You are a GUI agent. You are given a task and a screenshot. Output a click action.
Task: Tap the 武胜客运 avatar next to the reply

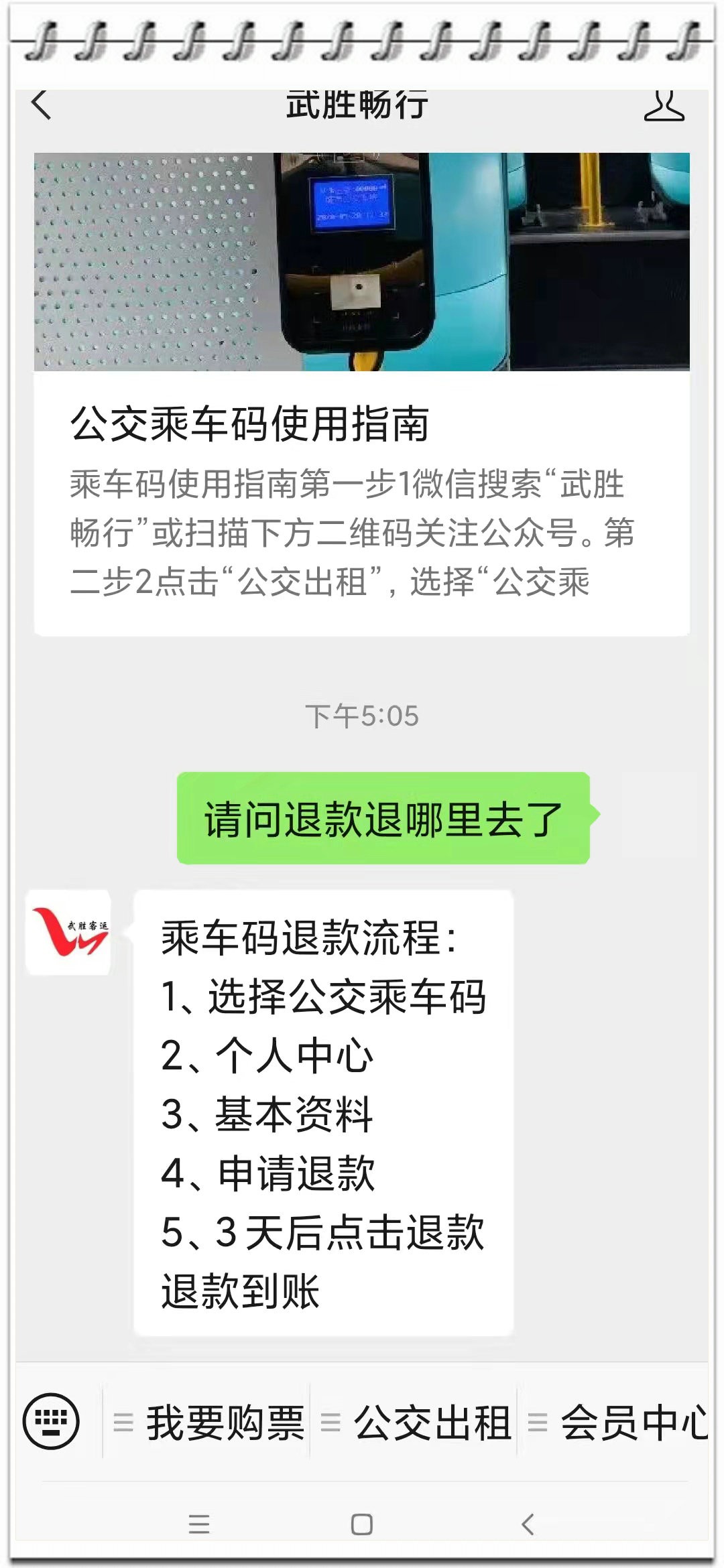[x=68, y=931]
